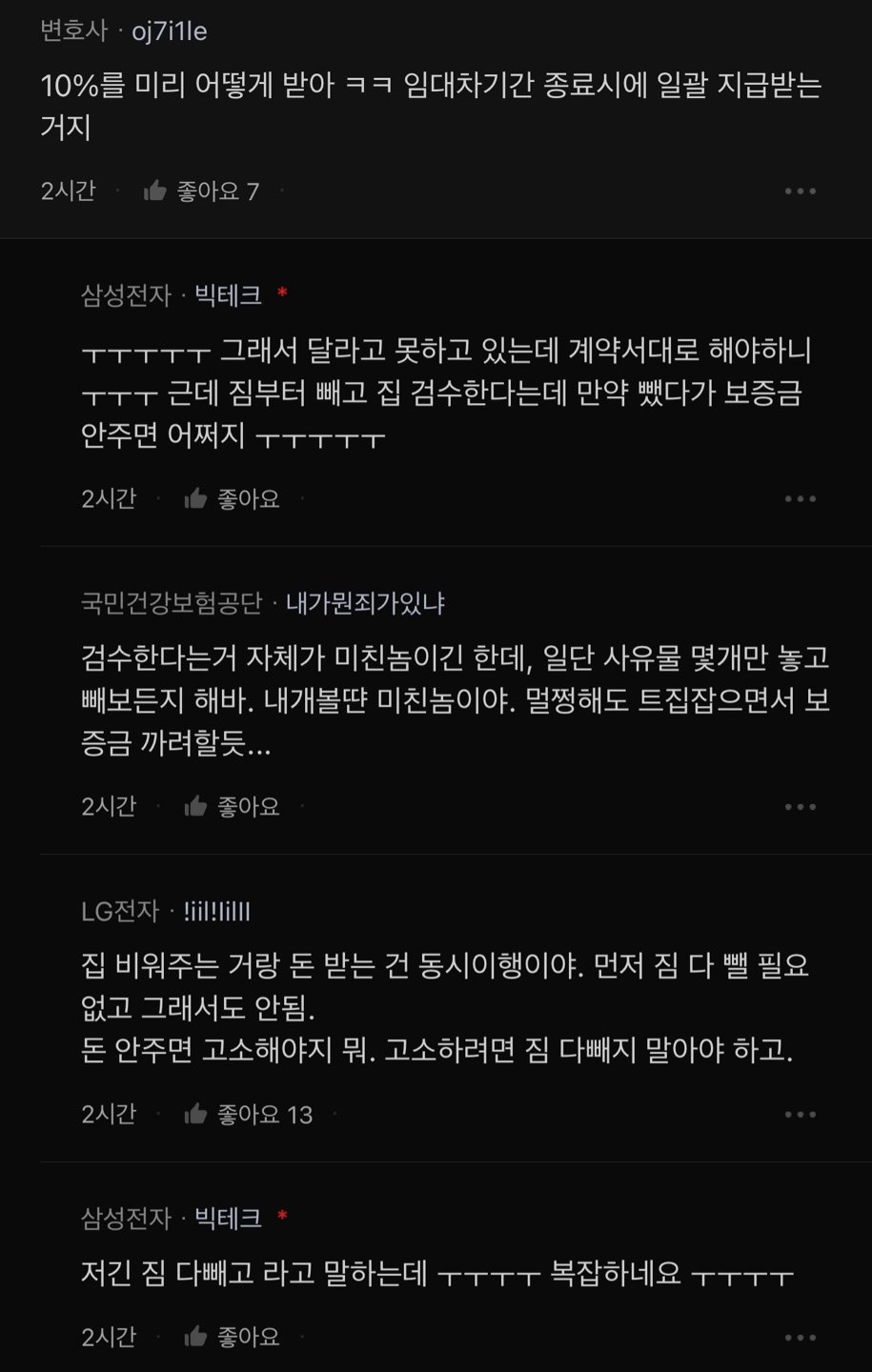Open more options on 빅테크's 복잡하네요 reply
The width and height of the screenshot is (872, 1372).
pos(800,1337)
